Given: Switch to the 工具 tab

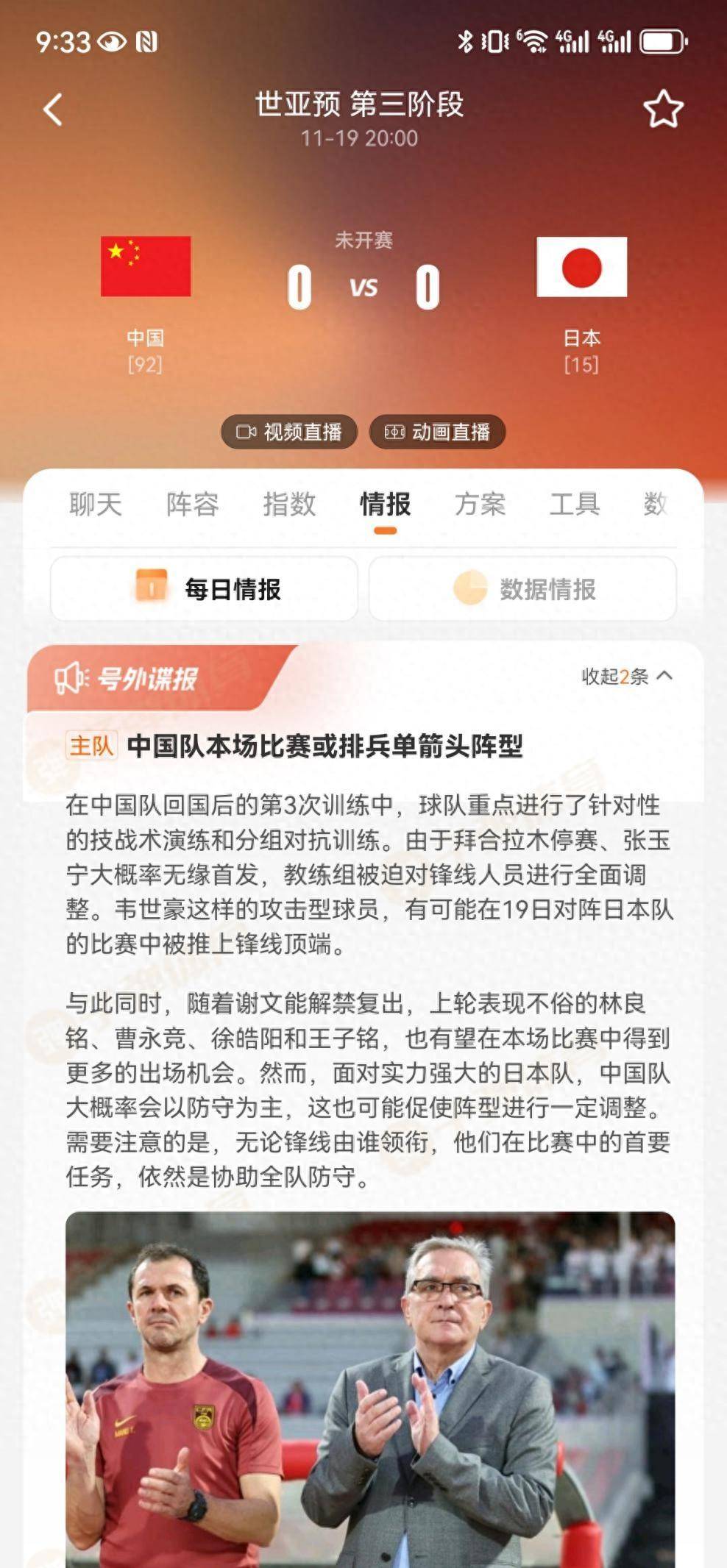Looking at the screenshot, I should (575, 505).
